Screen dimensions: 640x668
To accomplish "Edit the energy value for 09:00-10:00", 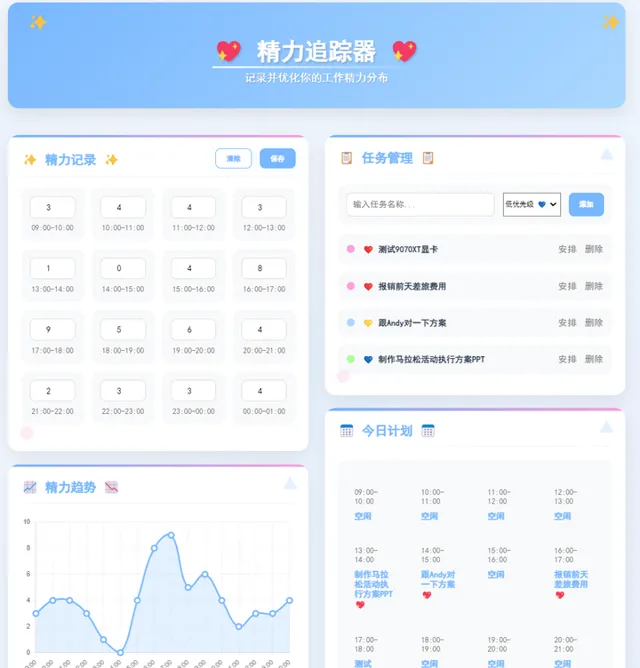I will tap(48, 208).
